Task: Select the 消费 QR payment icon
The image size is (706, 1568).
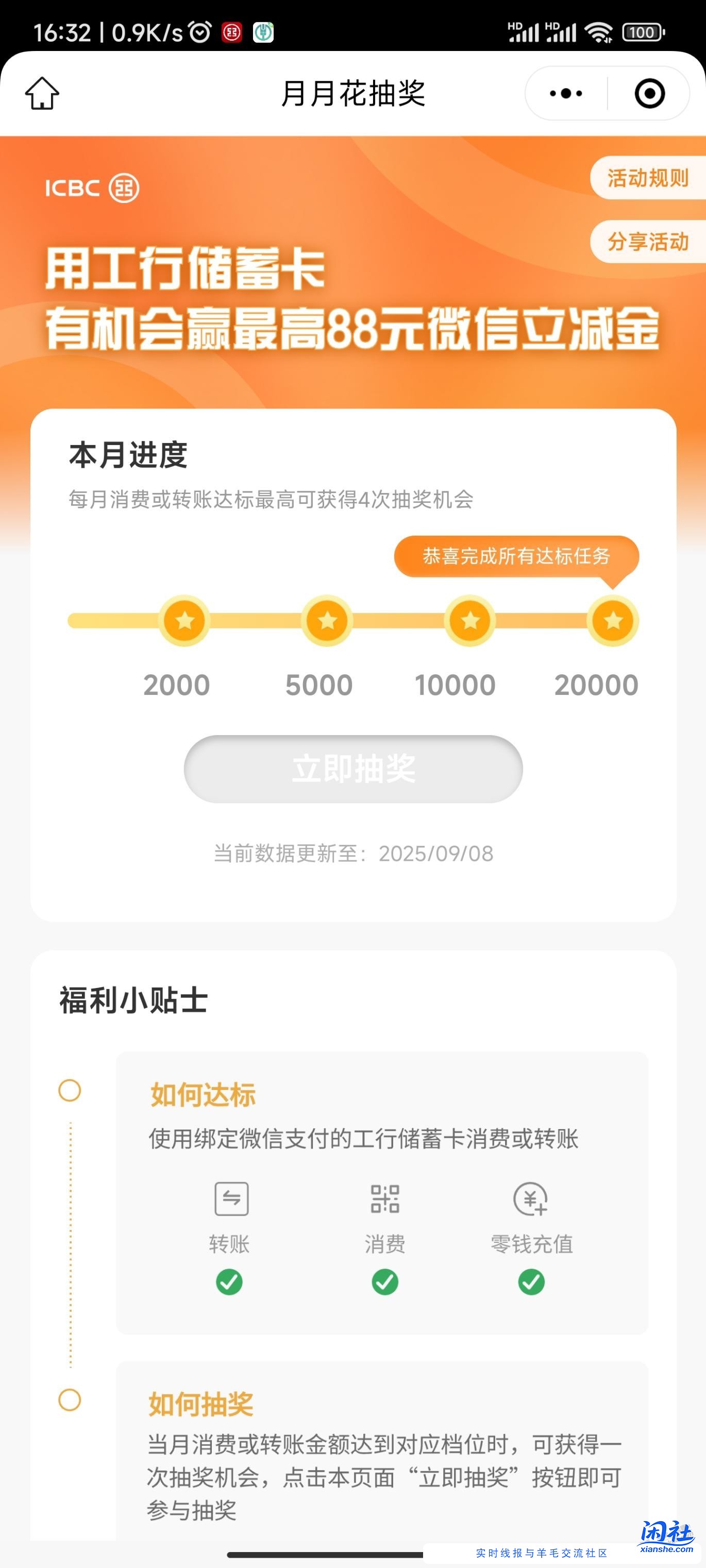Action: coord(383,1200)
